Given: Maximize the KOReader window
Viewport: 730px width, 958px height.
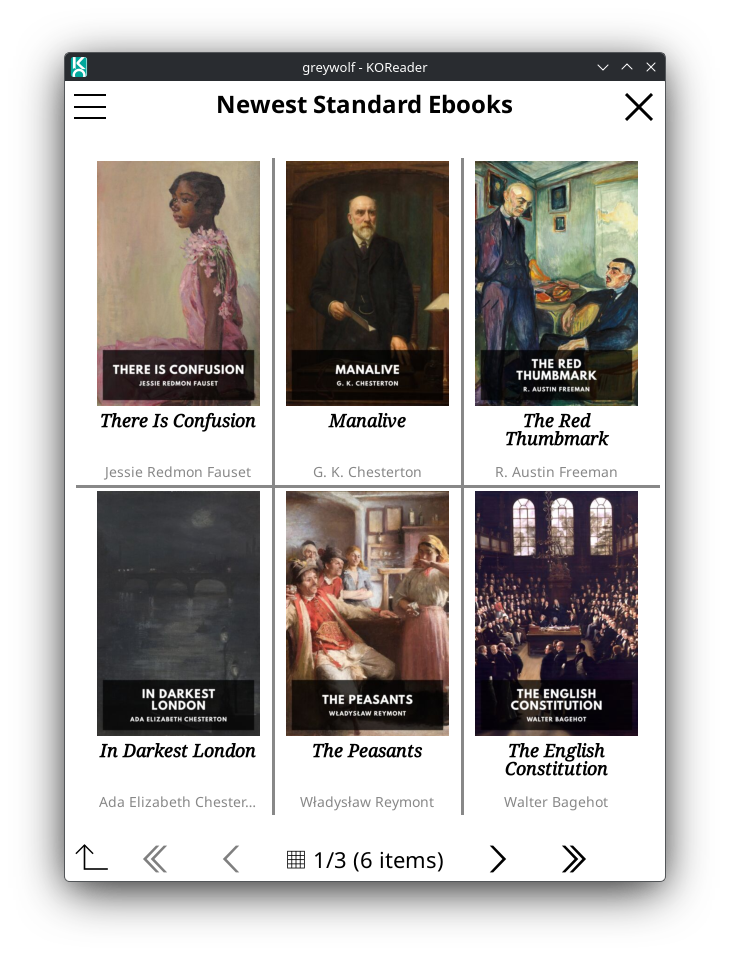Looking at the screenshot, I should click(627, 67).
